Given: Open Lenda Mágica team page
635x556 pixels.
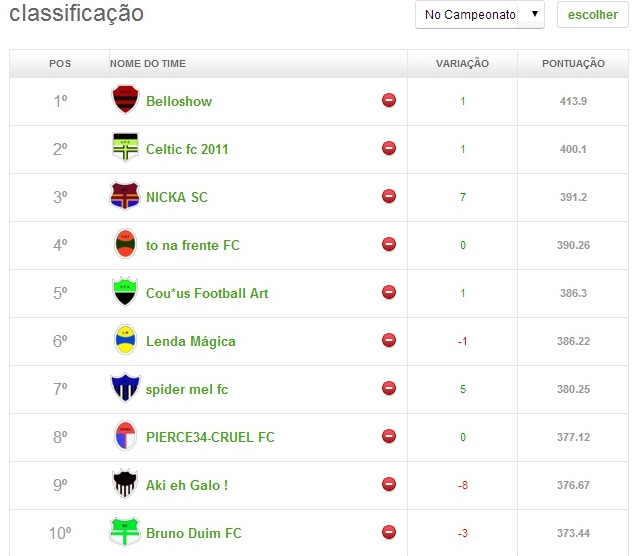Looking at the screenshot, I should pos(191,341).
